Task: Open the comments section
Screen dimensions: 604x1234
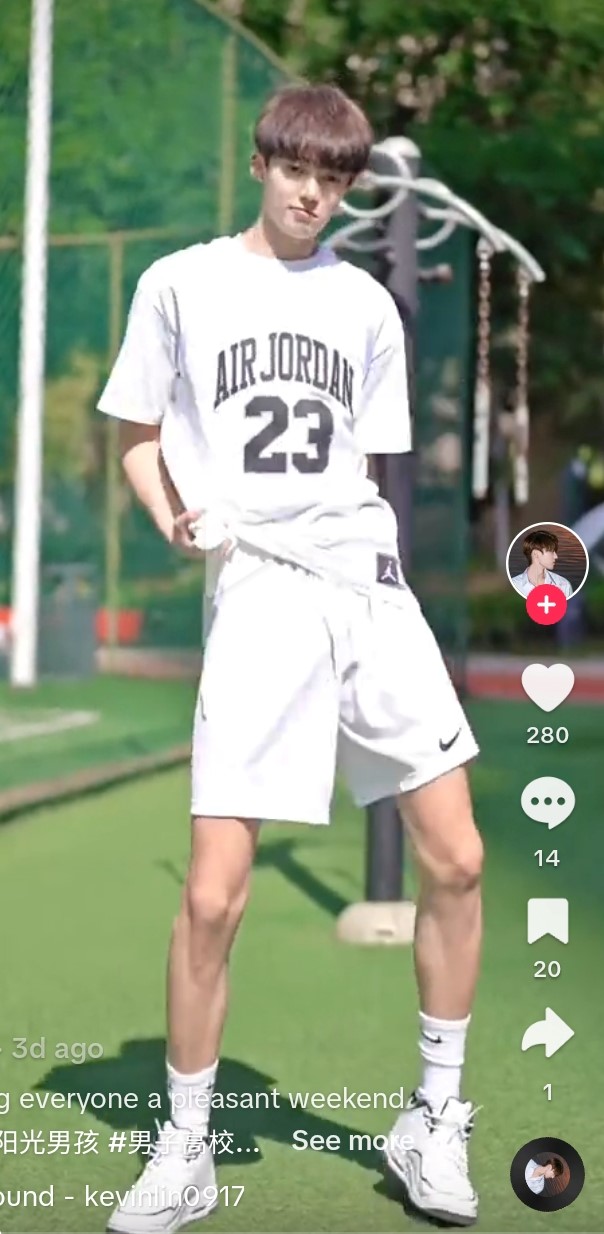Action: pyautogui.click(x=547, y=803)
